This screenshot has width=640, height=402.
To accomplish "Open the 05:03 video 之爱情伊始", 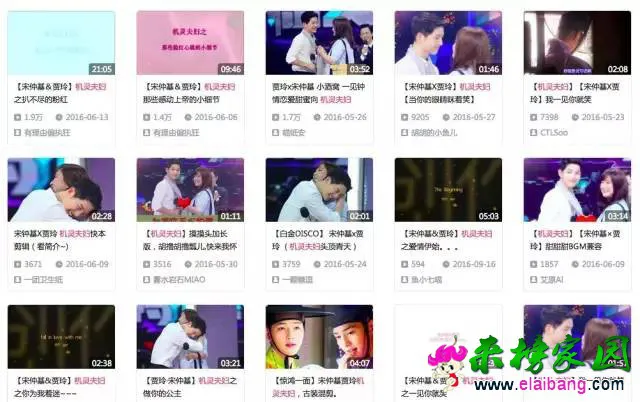I will click(x=447, y=190).
